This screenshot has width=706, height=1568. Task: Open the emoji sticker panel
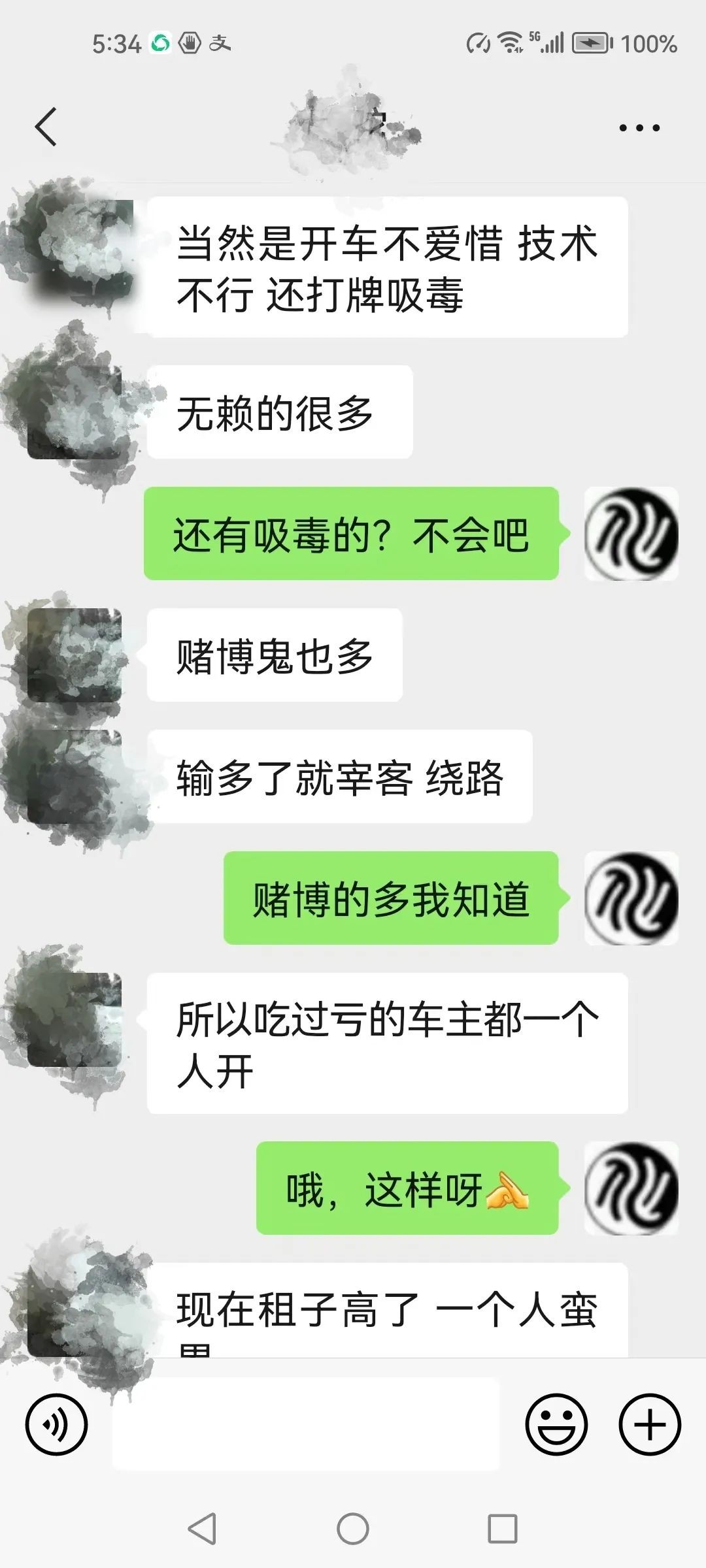click(557, 1424)
